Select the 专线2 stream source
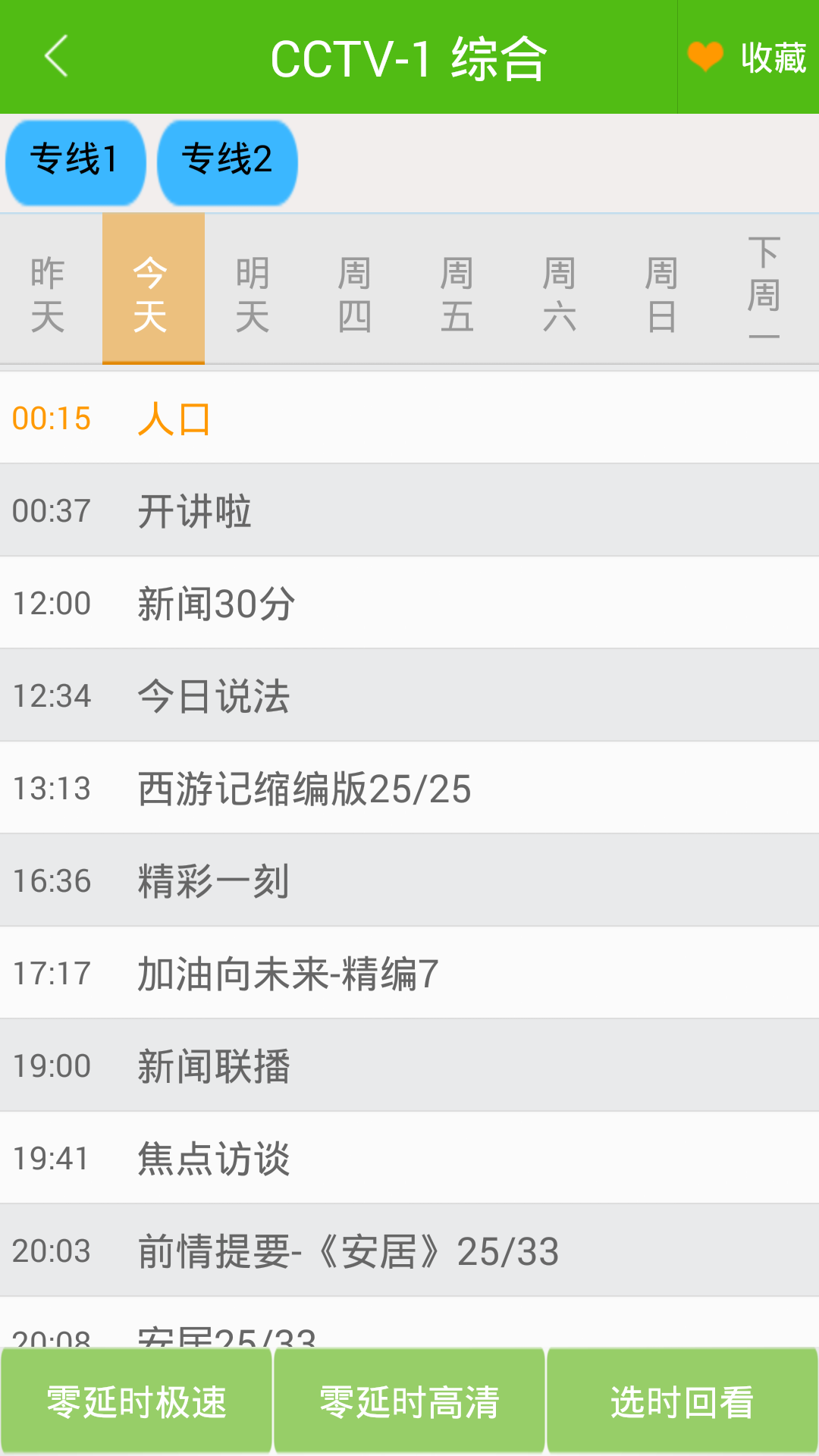The width and height of the screenshot is (819, 1456). coord(227,161)
